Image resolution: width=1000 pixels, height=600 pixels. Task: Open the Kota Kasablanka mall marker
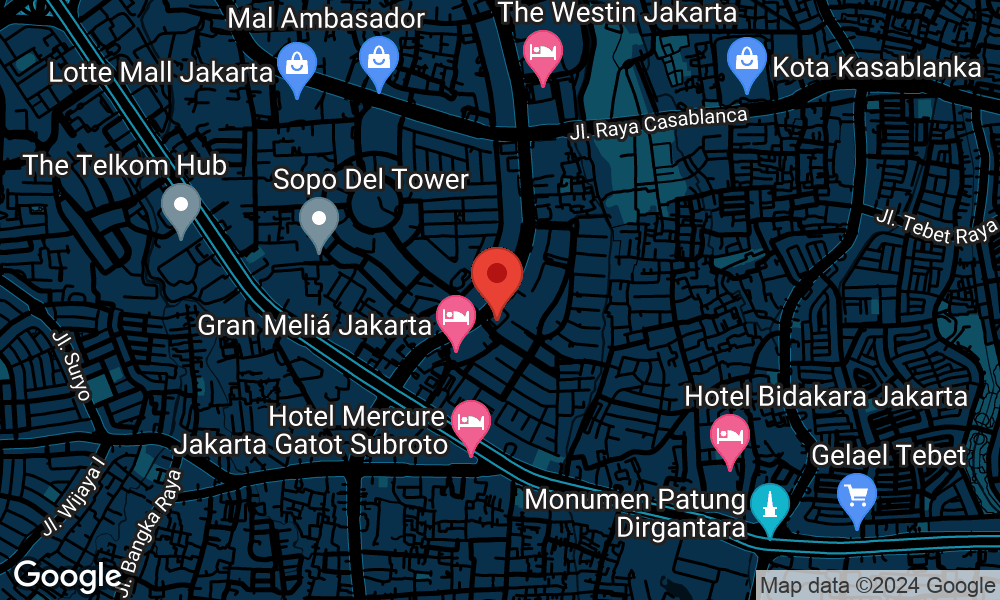tap(746, 59)
